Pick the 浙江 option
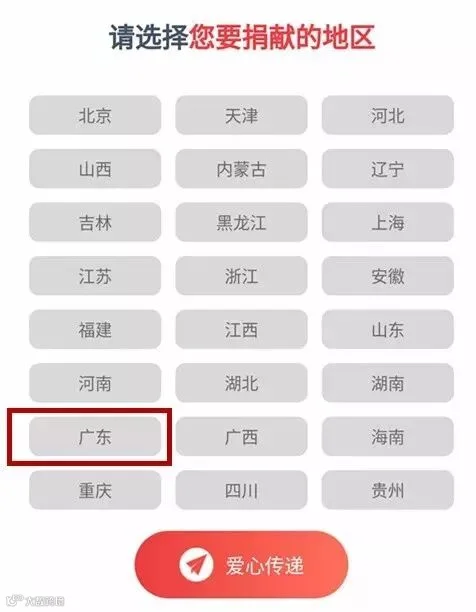 [x=241, y=276]
